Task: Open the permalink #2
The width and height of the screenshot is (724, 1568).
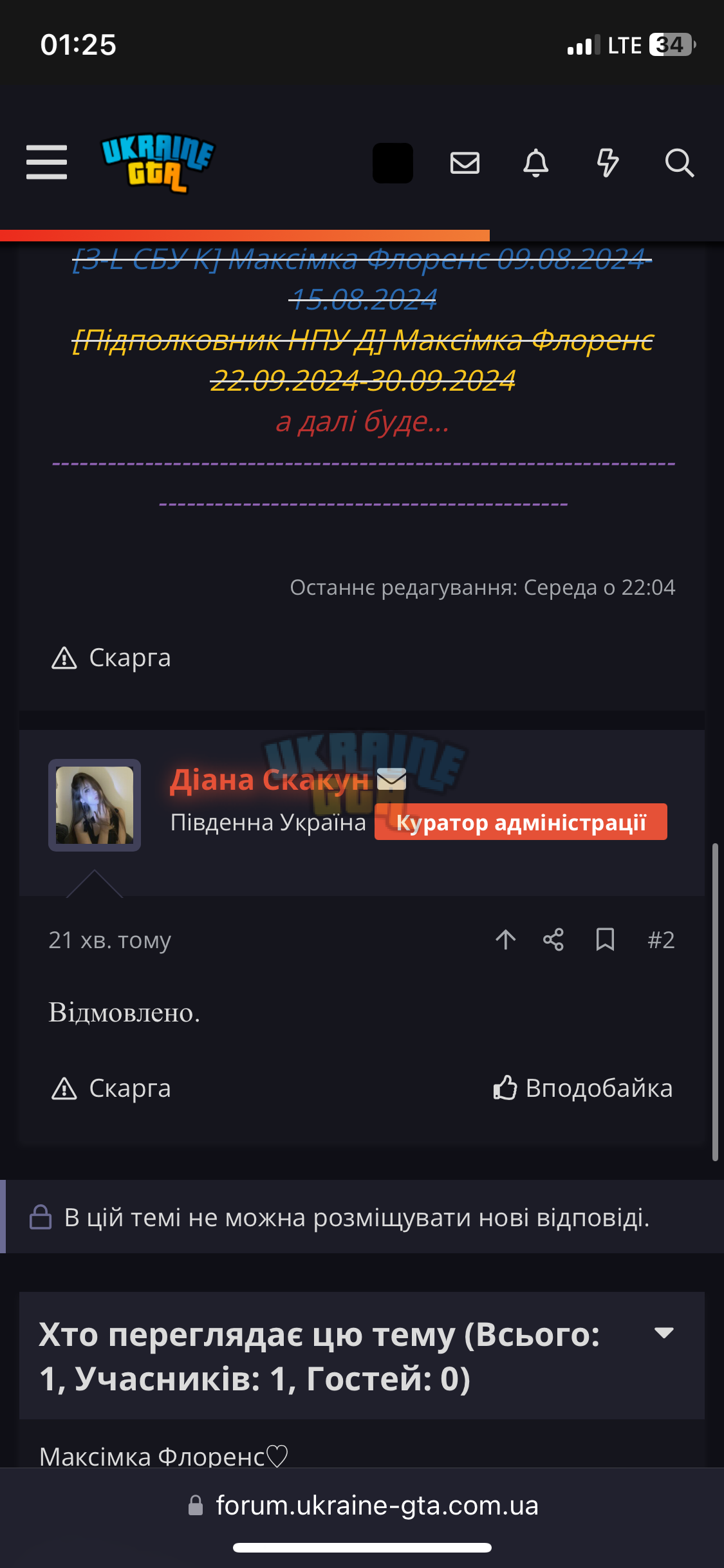Action: point(661,940)
